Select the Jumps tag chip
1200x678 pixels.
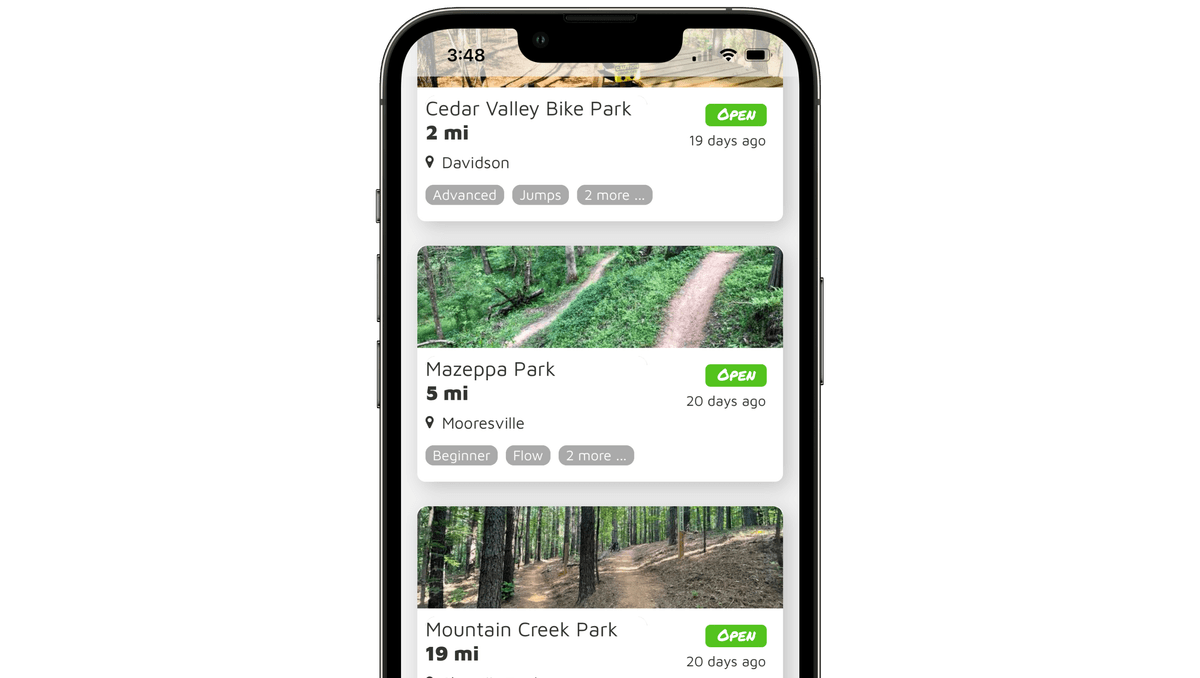(x=540, y=196)
